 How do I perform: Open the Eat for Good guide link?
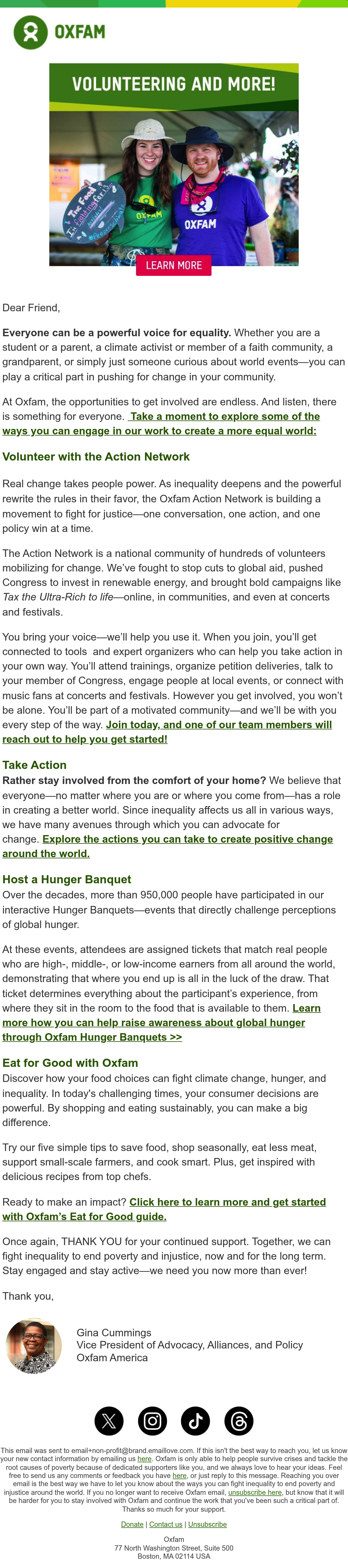point(164,1209)
